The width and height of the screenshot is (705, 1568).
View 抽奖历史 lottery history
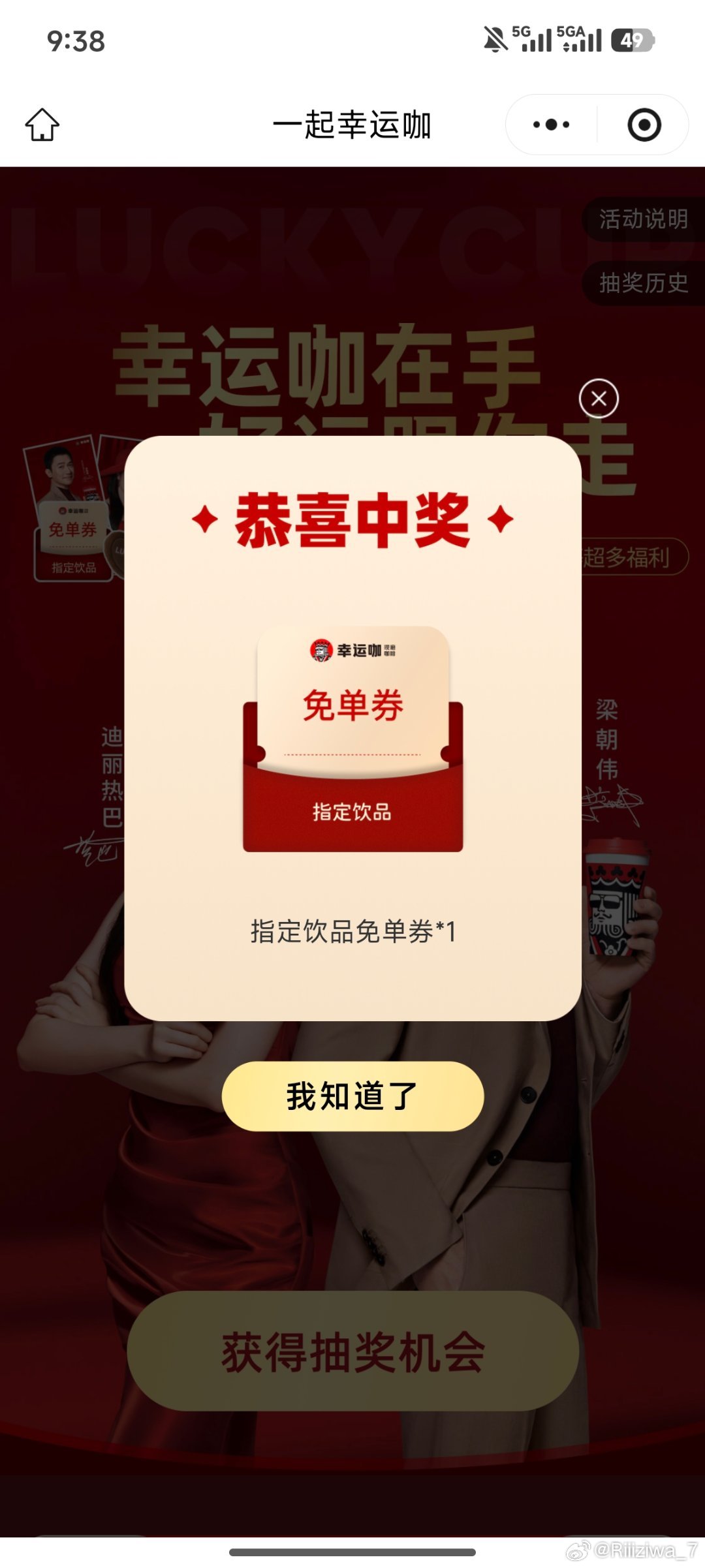[x=643, y=283]
